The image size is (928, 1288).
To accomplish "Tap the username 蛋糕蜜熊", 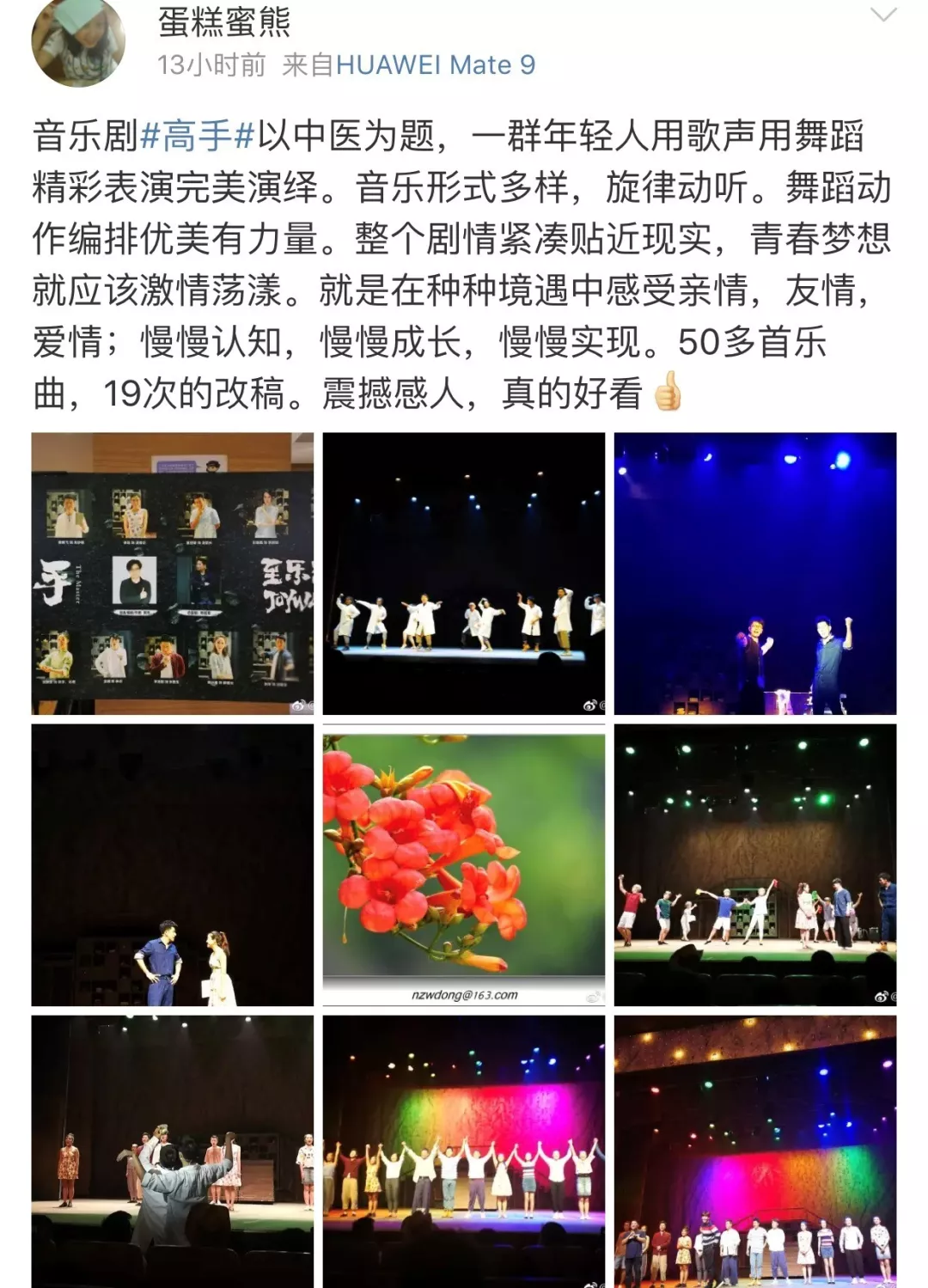I will coord(224,22).
